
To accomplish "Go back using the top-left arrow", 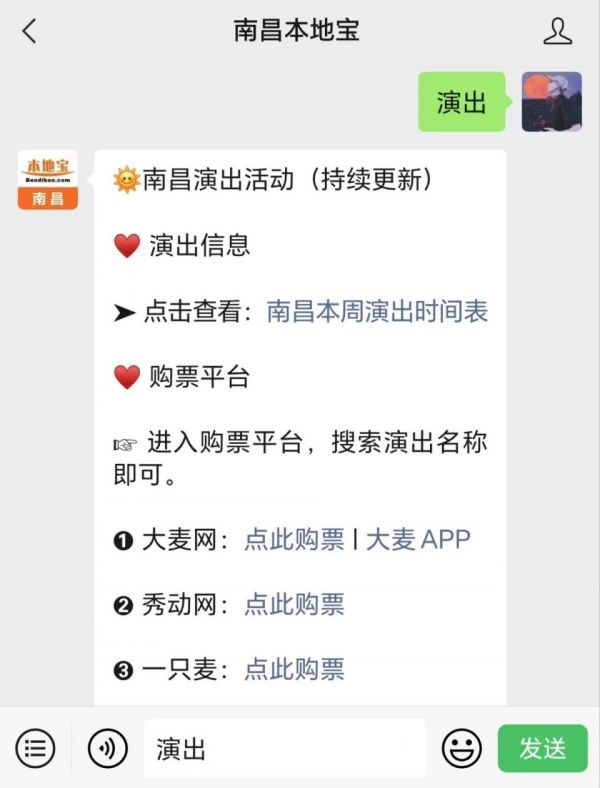I will pyautogui.click(x=29, y=31).
